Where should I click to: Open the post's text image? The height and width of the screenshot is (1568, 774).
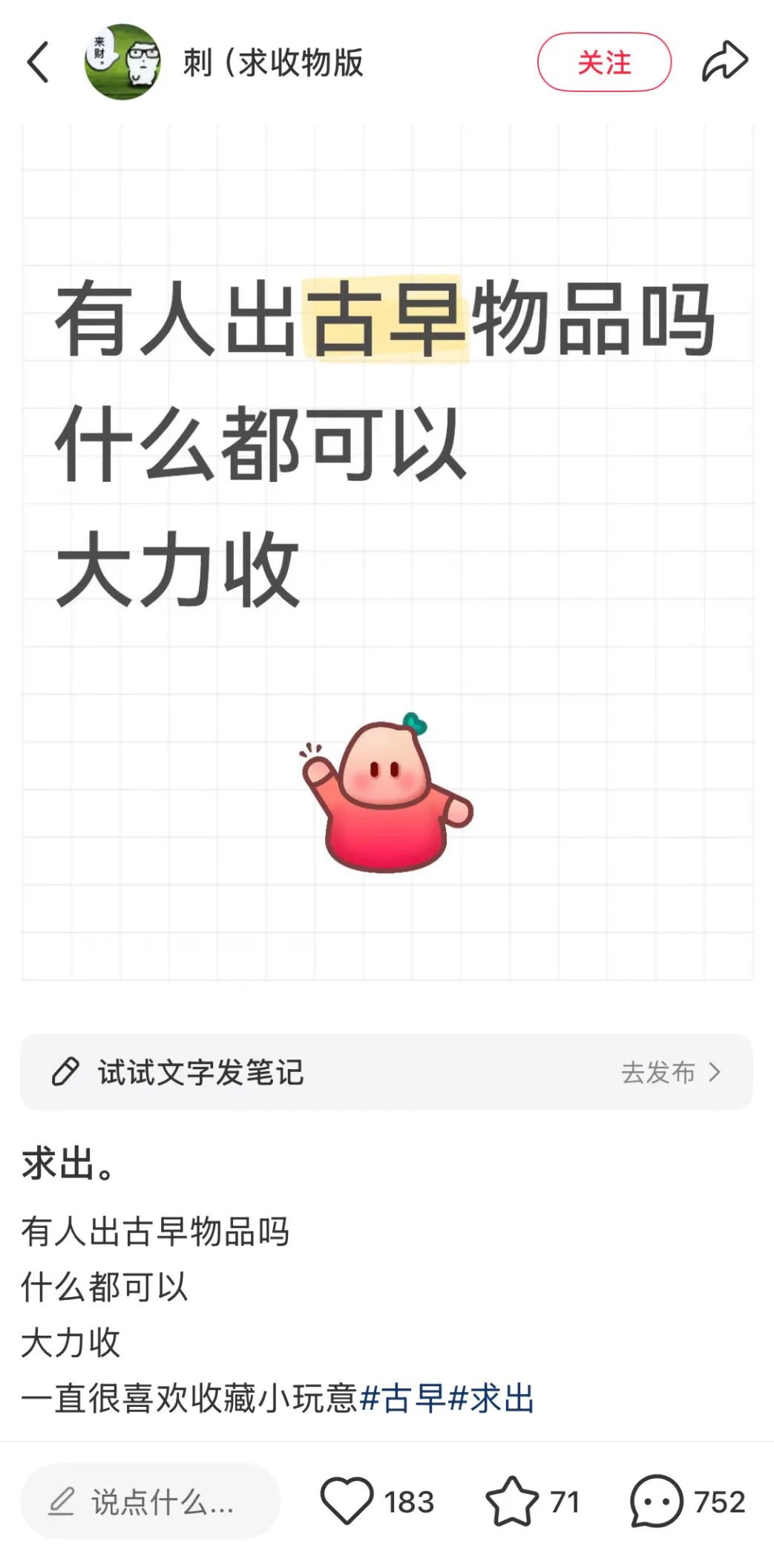387,553
